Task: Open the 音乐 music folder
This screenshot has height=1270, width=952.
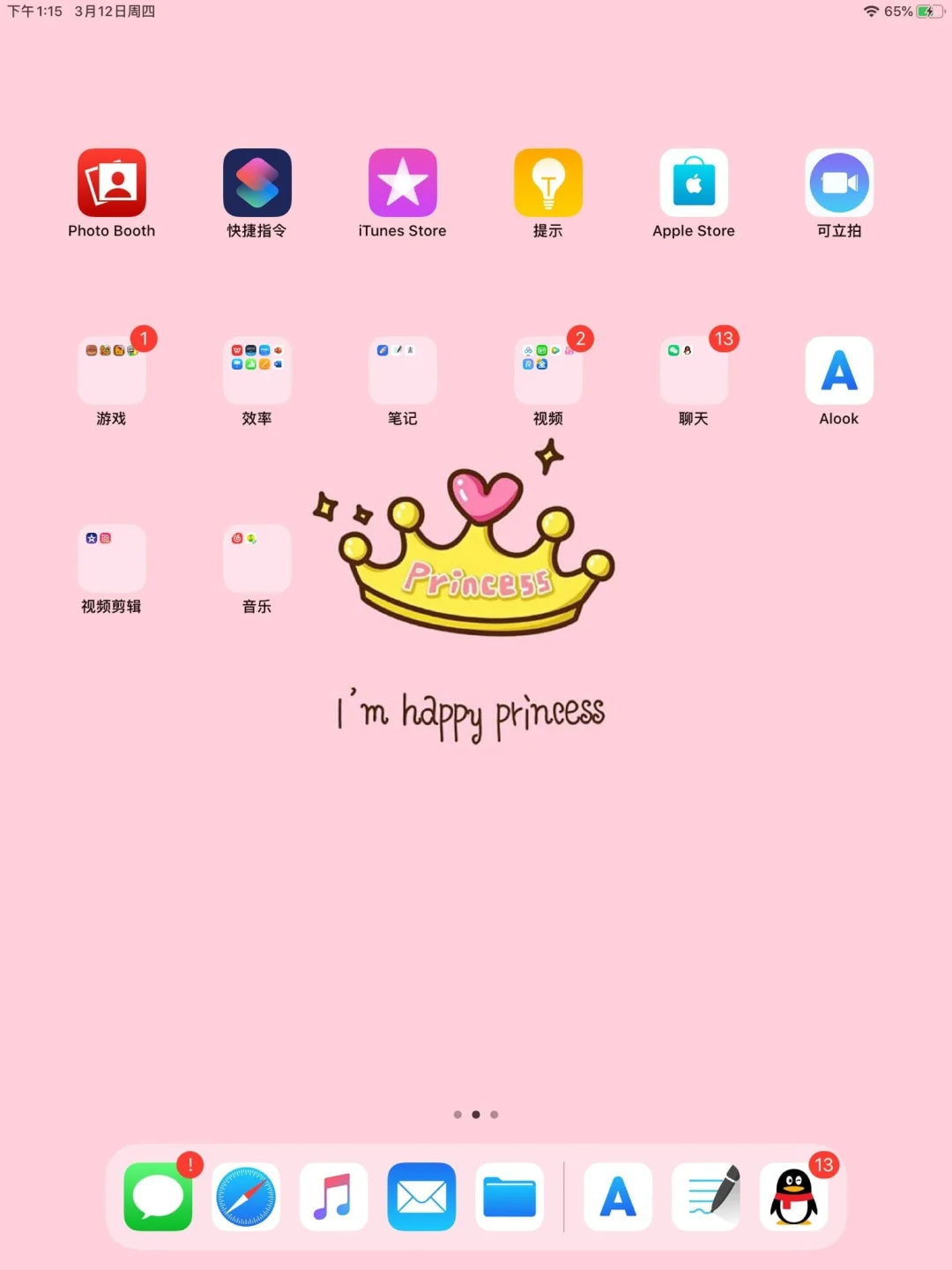Action: [257, 559]
